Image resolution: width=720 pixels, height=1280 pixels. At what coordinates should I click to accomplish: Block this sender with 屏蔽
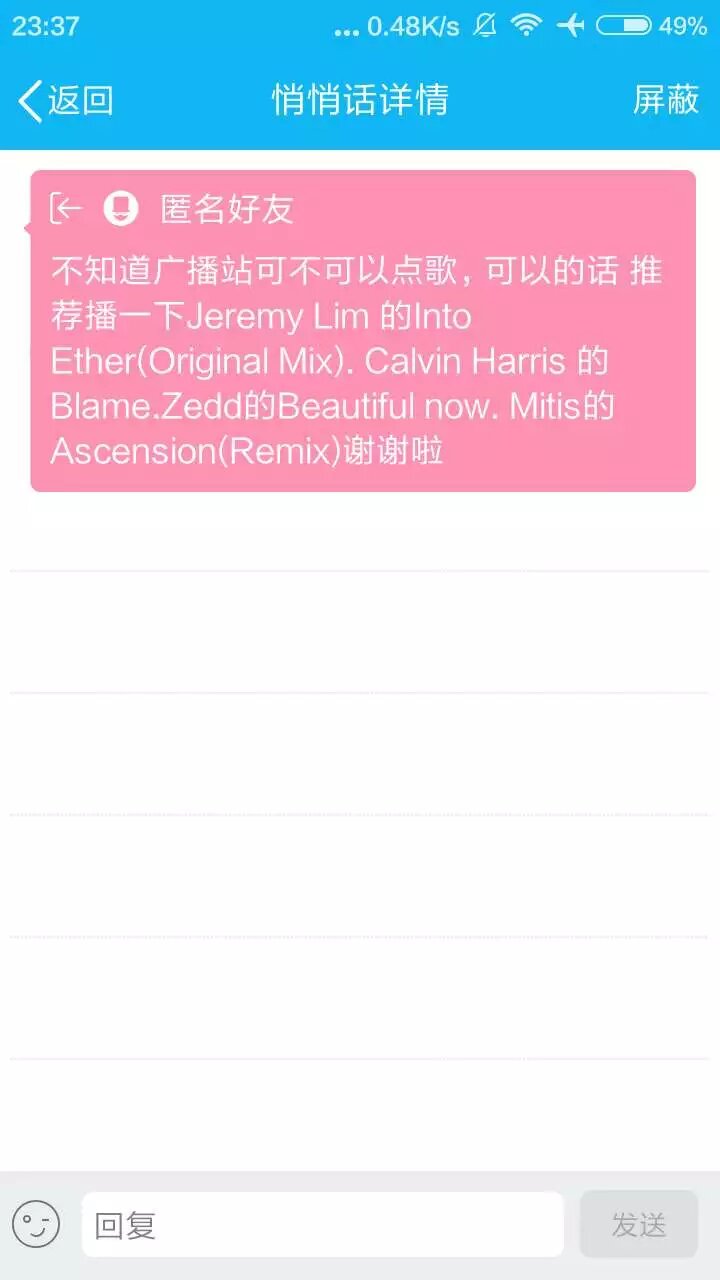(665, 100)
